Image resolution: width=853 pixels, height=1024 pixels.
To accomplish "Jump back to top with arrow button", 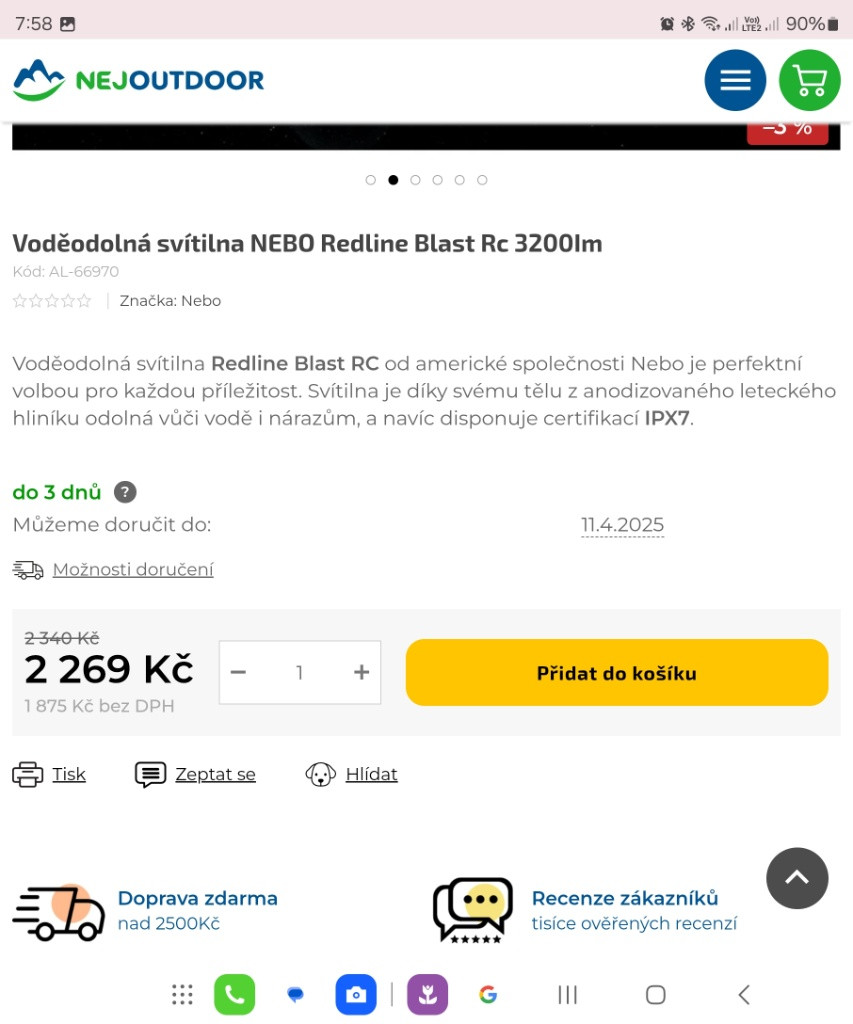I will click(x=797, y=878).
